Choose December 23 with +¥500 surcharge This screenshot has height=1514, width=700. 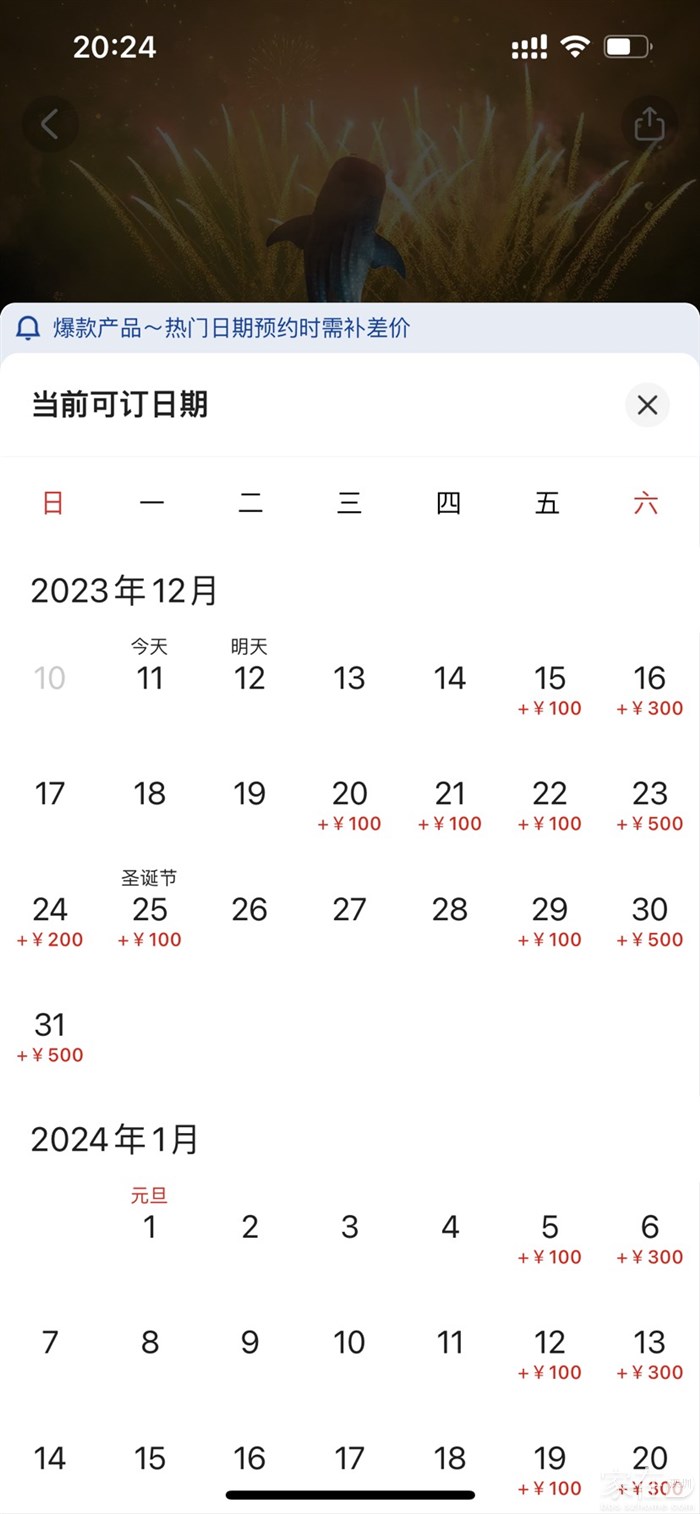(649, 803)
